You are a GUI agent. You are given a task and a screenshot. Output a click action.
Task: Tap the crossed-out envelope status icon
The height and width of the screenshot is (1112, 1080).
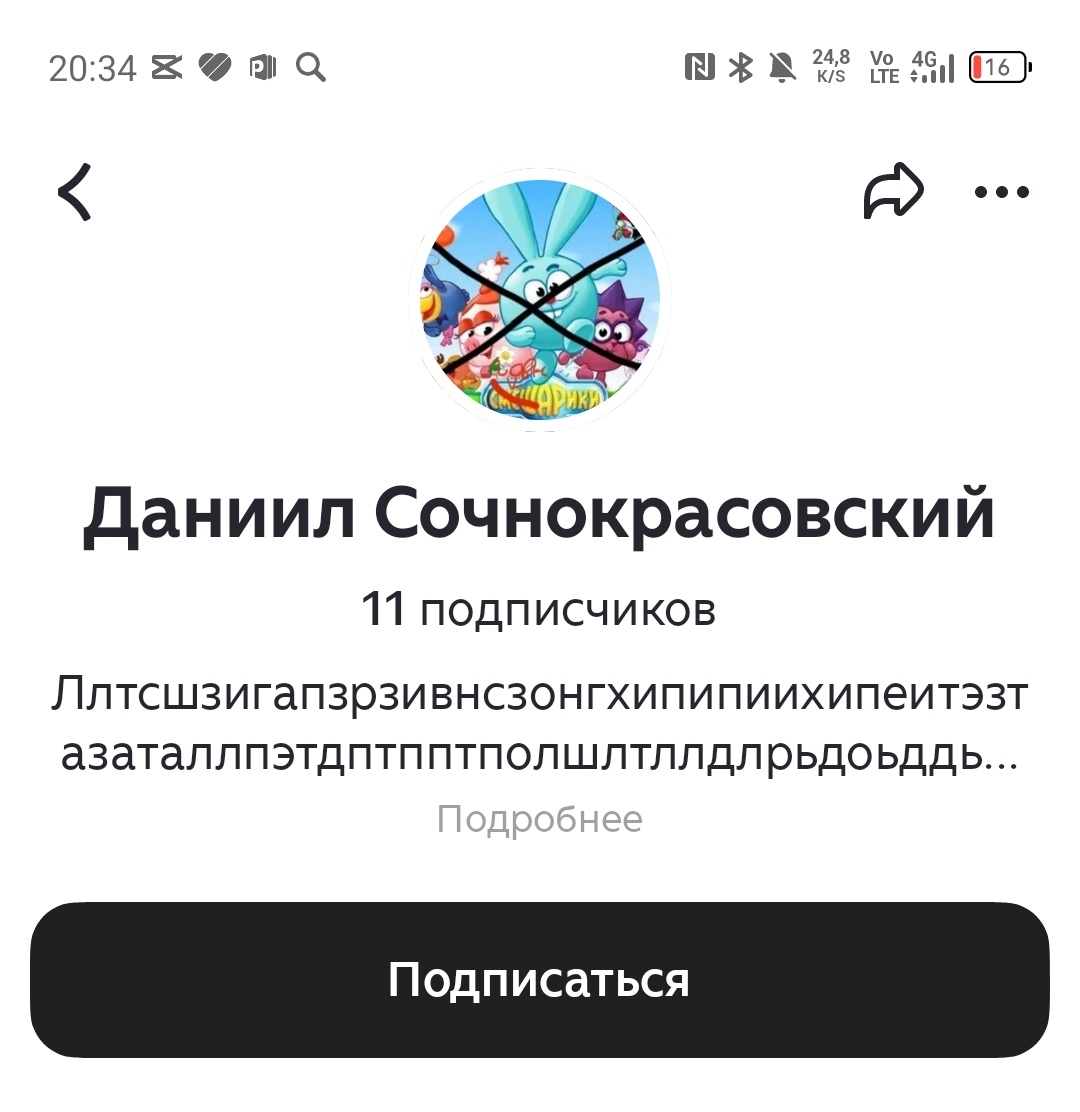(x=166, y=67)
